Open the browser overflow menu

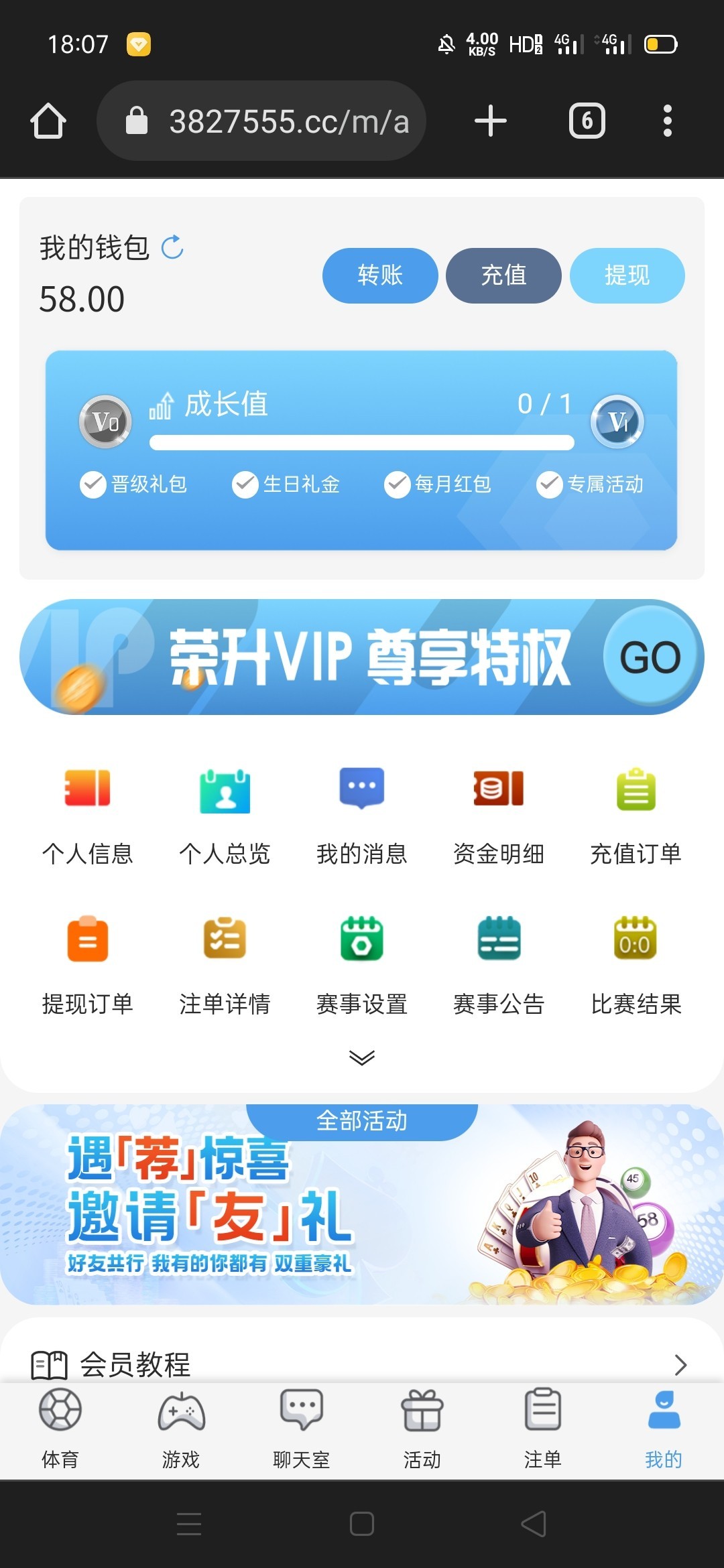667,121
